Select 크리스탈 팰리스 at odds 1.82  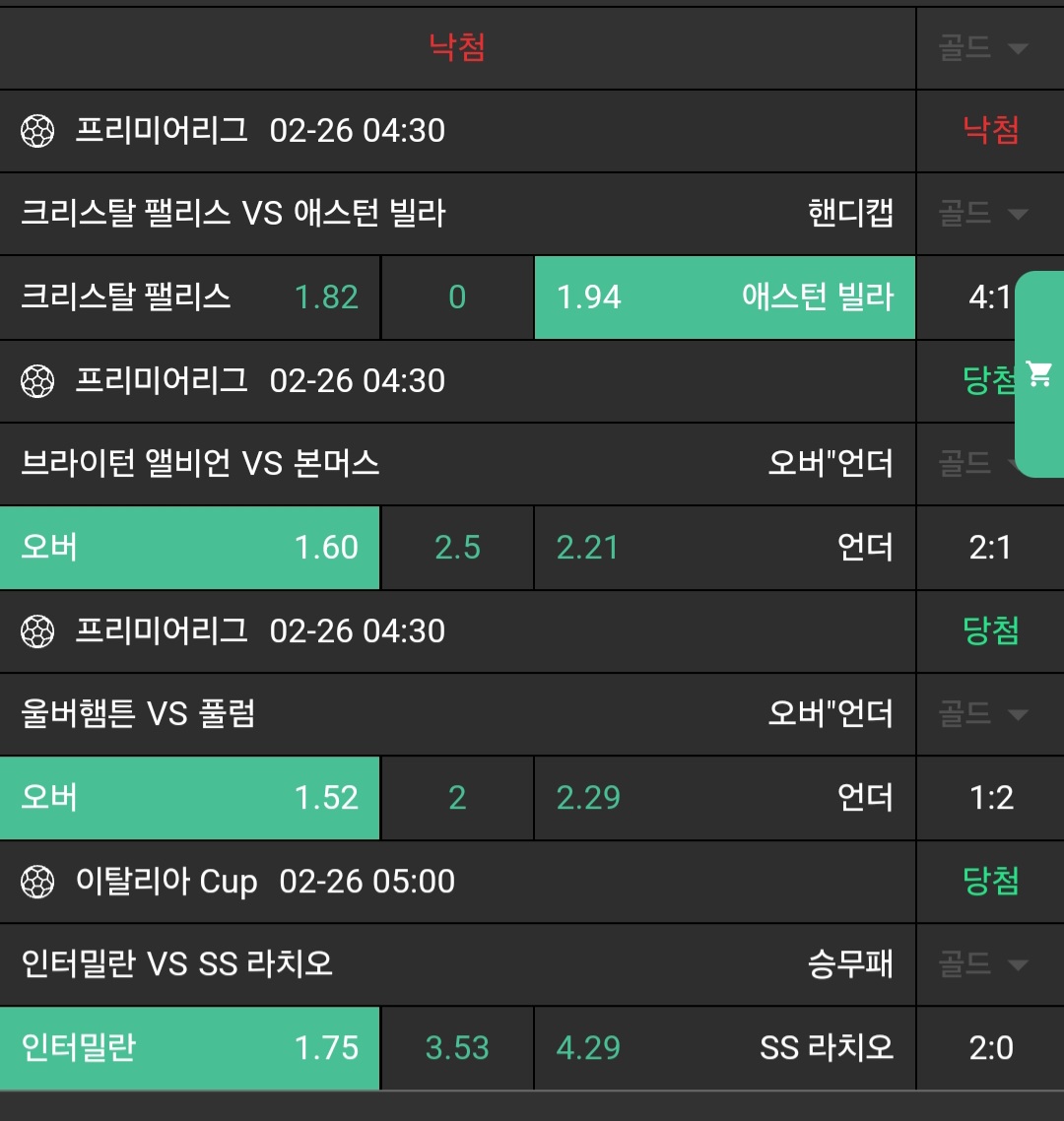point(189,297)
